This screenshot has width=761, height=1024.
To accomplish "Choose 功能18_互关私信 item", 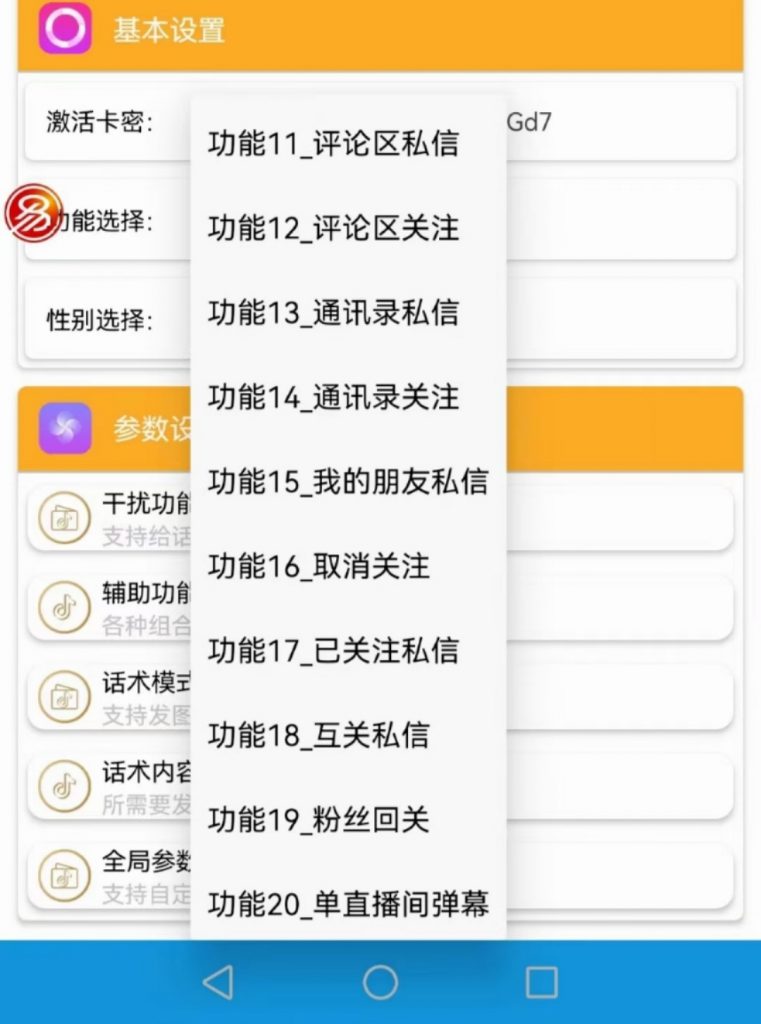I will [x=318, y=736].
